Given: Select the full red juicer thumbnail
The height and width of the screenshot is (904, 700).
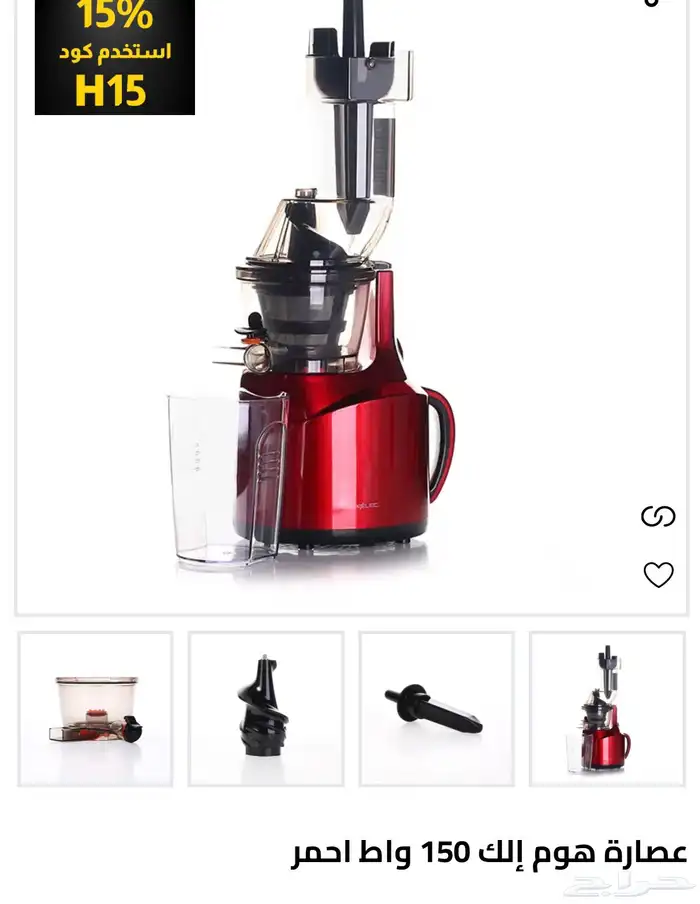Looking at the screenshot, I should coord(607,708).
